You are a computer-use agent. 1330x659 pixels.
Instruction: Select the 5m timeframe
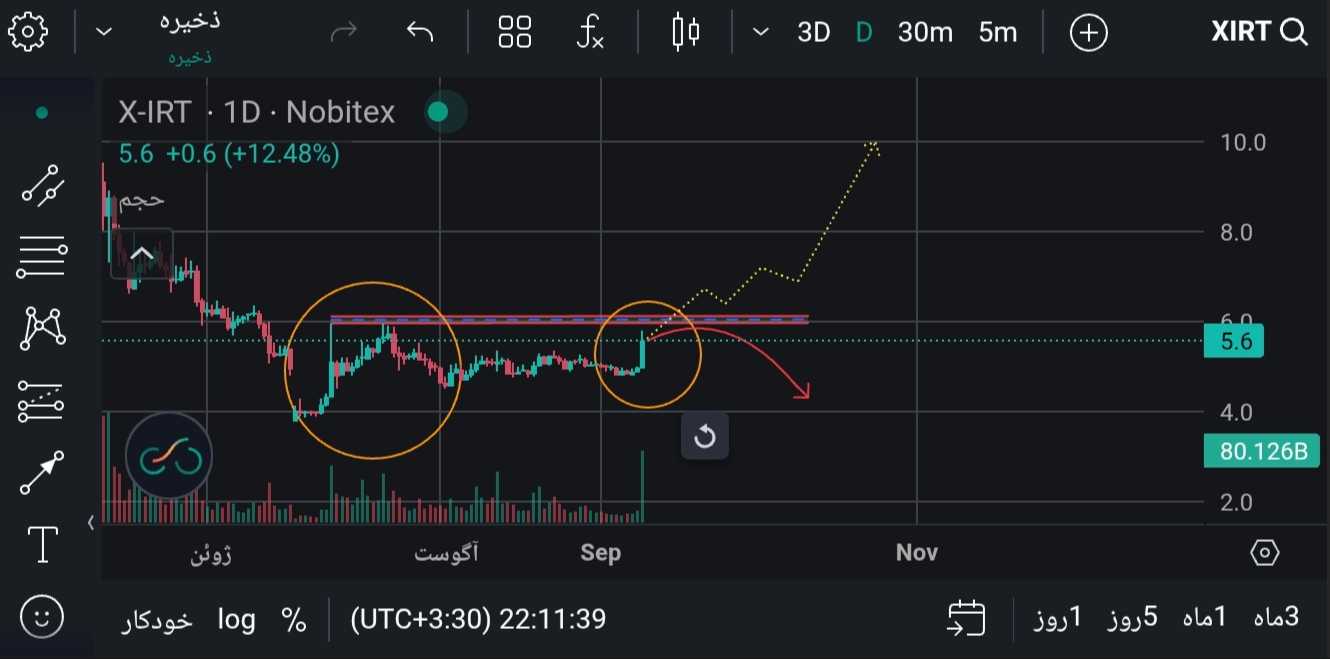tap(997, 32)
